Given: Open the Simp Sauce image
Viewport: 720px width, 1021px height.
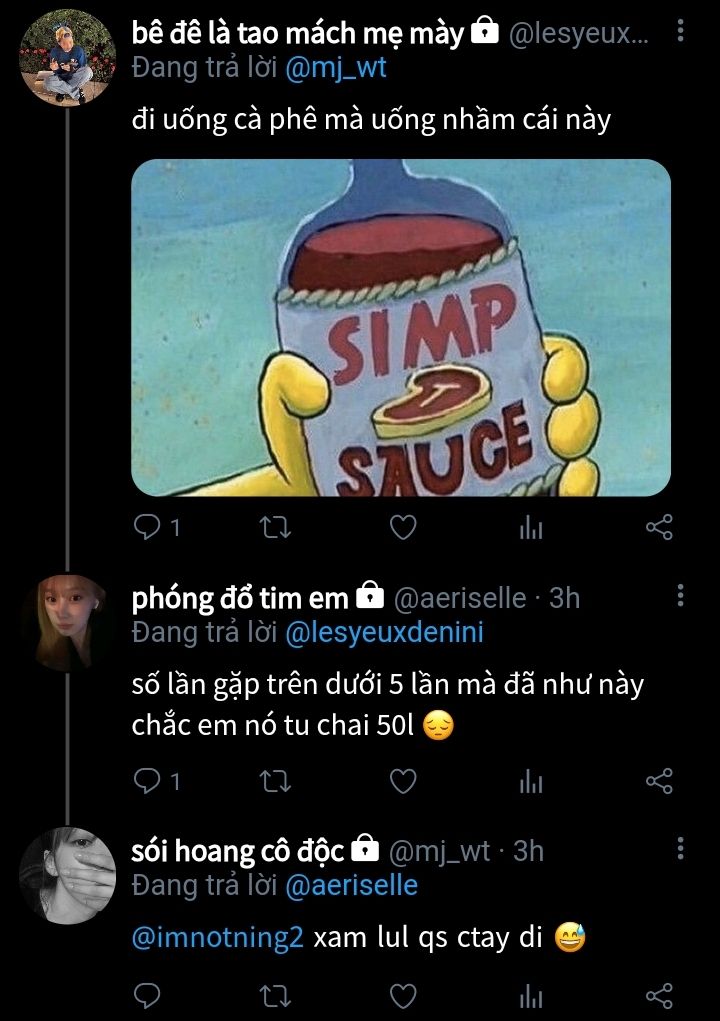Looking at the screenshot, I should coord(401,327).
